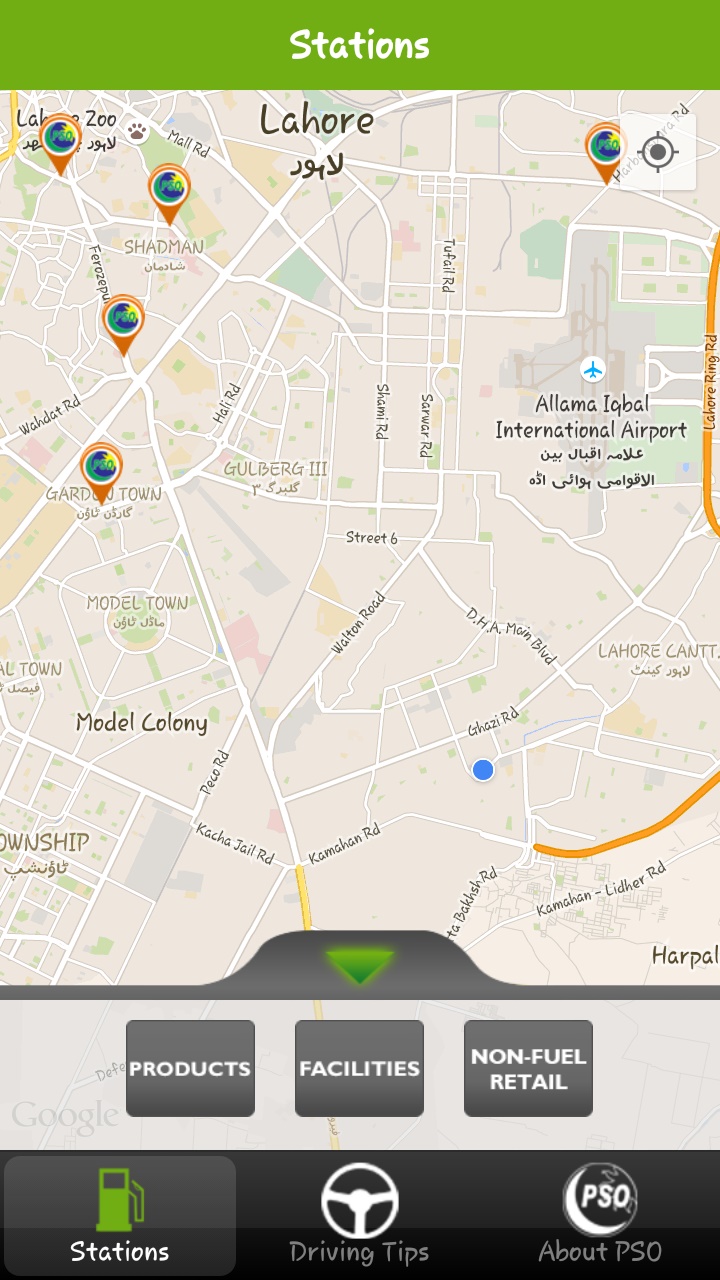Select the Stations tab

[x=120, y=1214]
